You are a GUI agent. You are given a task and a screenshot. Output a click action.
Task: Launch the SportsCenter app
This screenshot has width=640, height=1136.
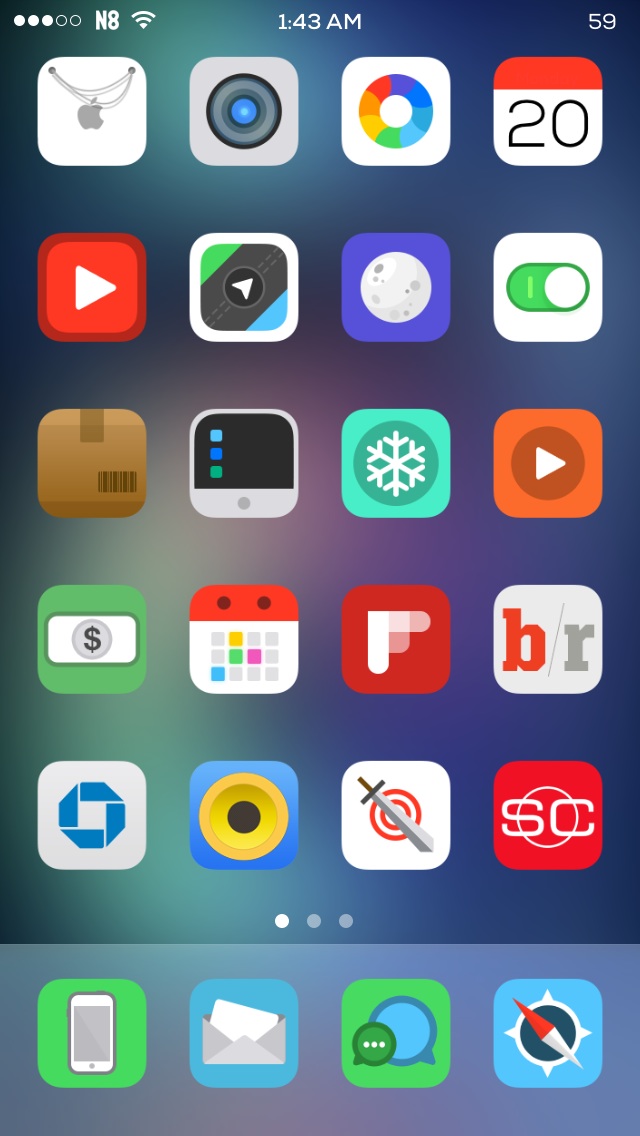(548, 815)
